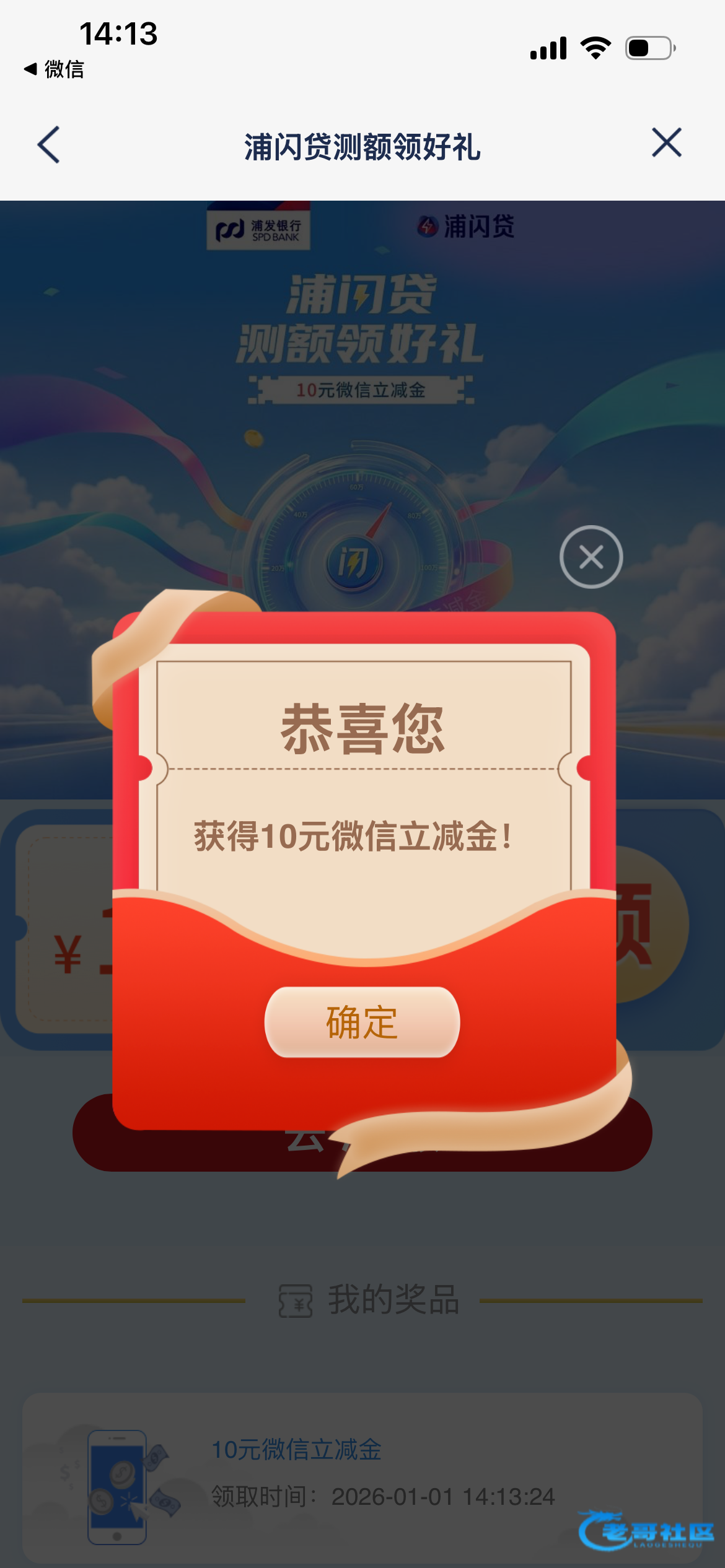Dismiss the reward popup with the round X

pos(591,557)
